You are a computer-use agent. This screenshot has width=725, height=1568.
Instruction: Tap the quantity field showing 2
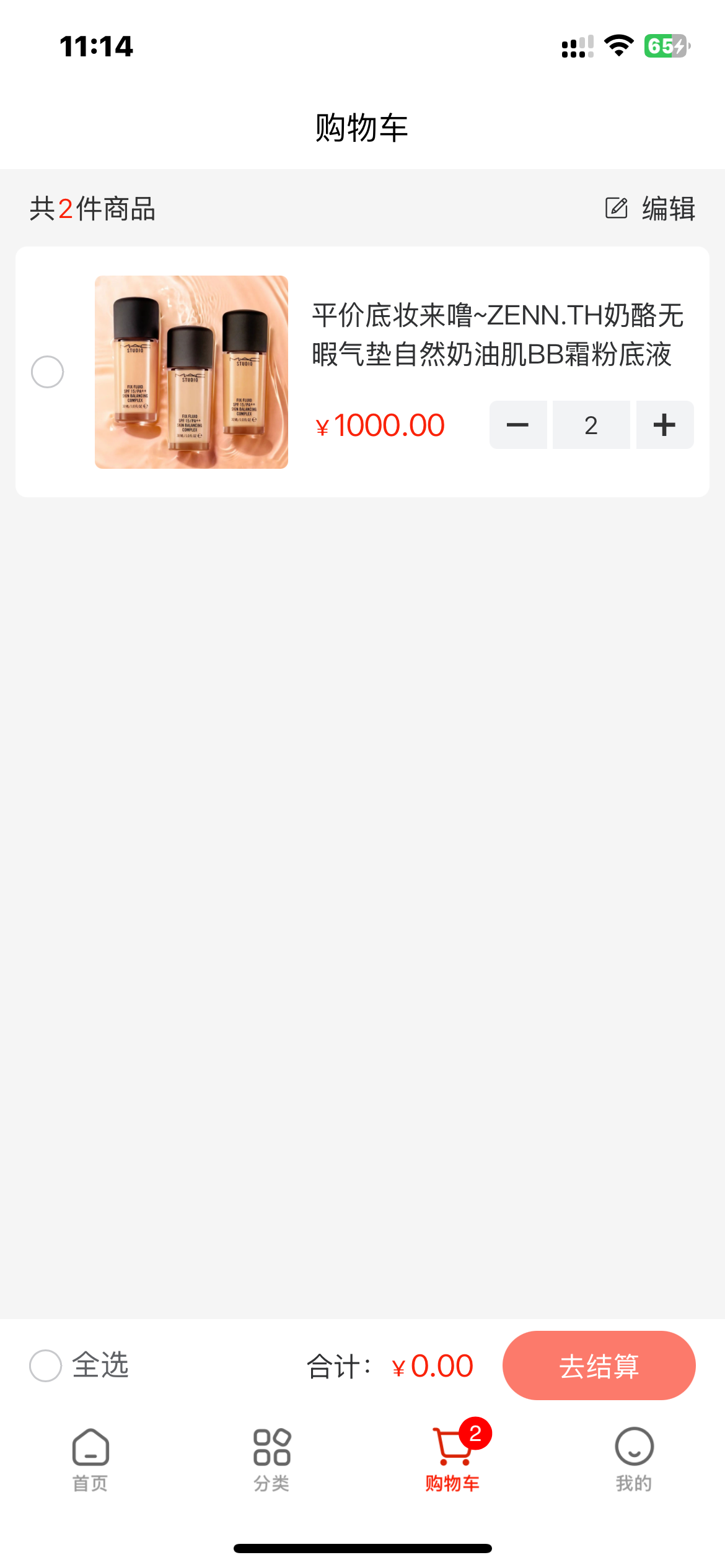[x=591, y=425]
